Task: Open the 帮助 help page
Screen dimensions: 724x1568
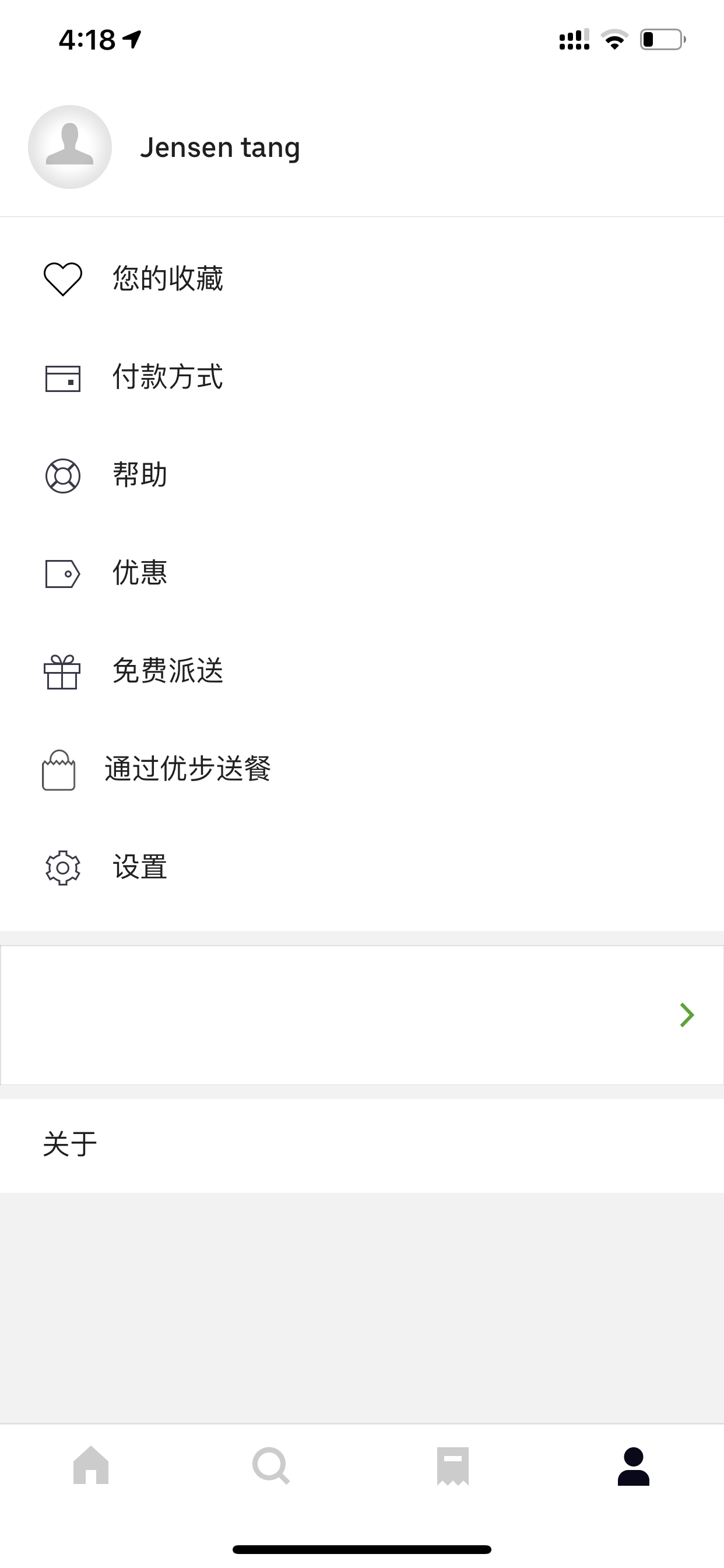Action: (362, 475)
